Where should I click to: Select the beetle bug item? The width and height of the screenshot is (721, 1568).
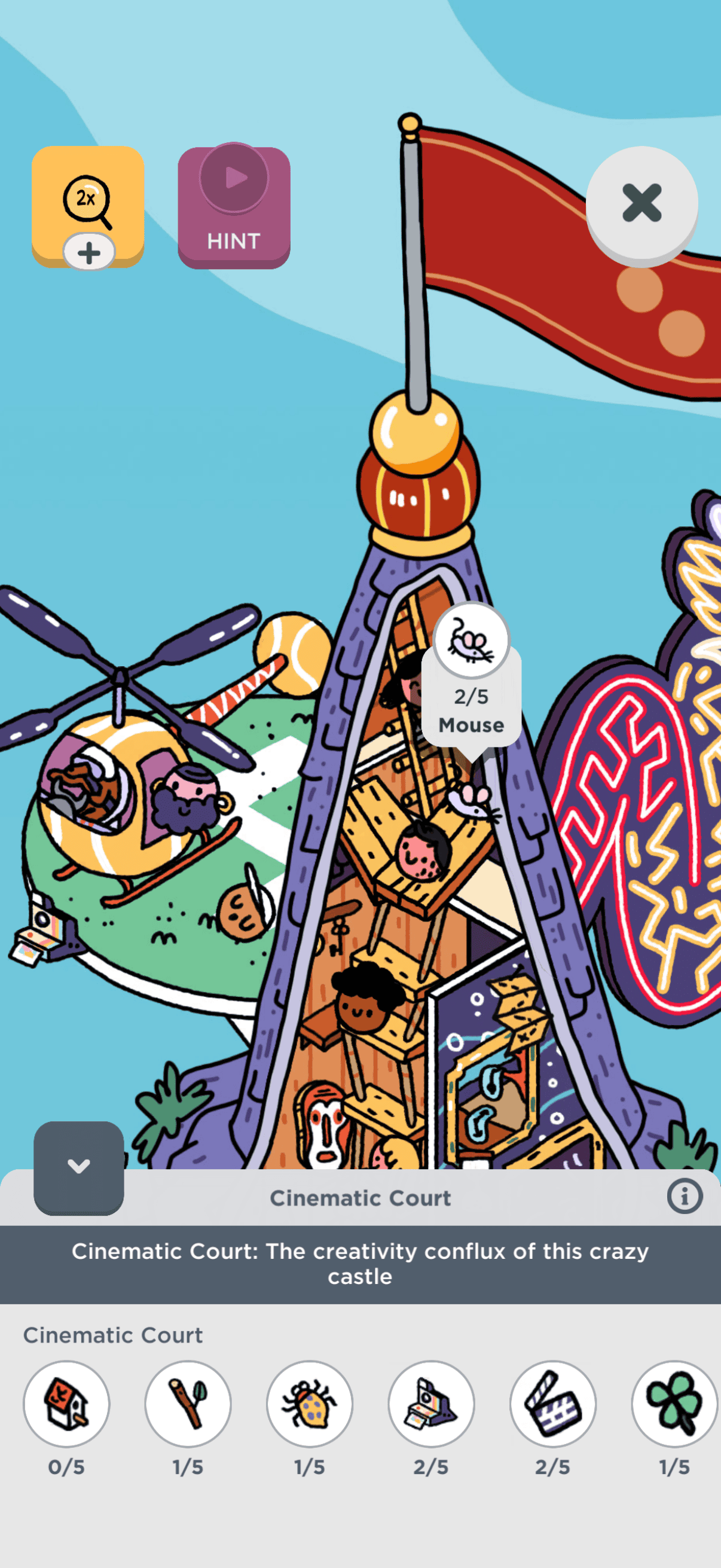[310, 1403]
